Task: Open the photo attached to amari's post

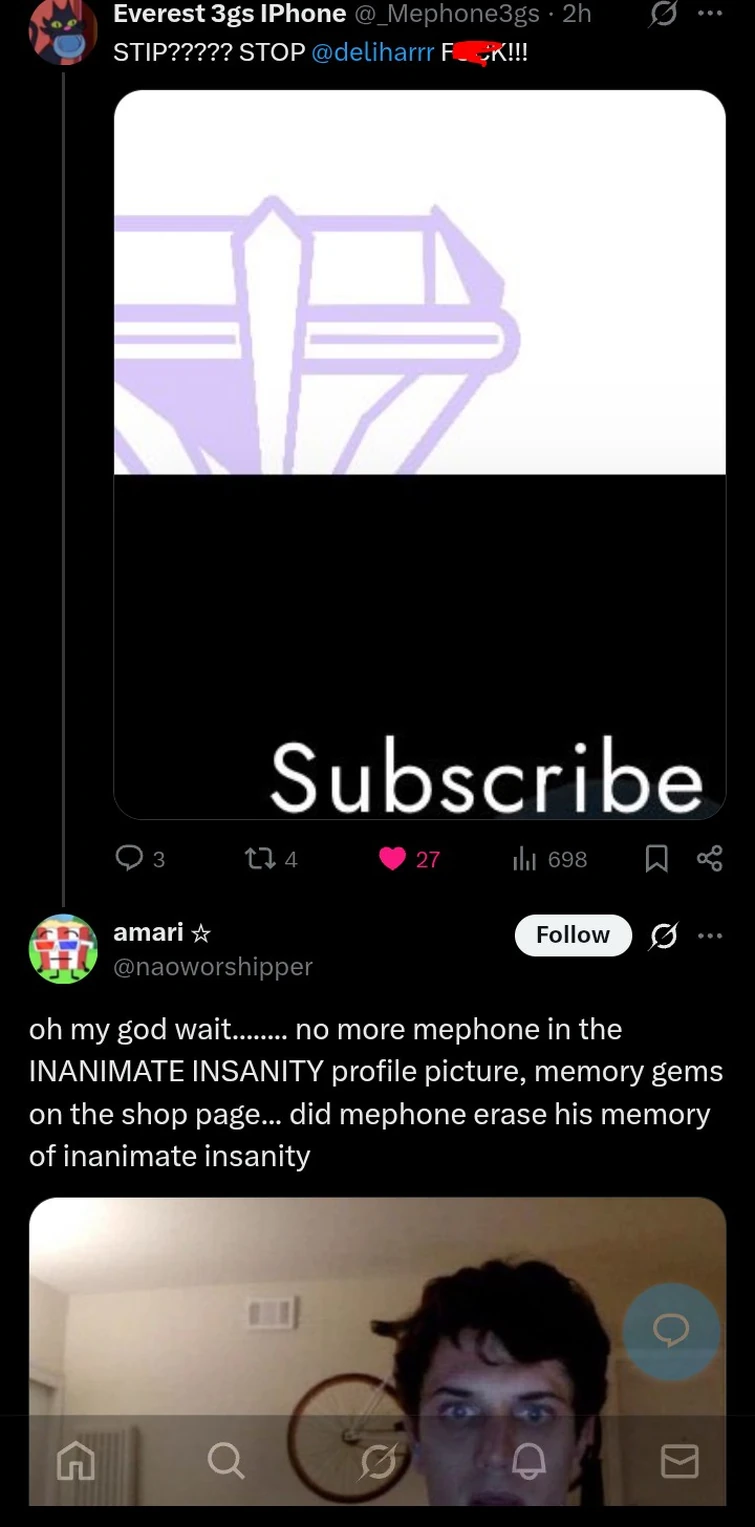Action: tap(377, 1320)
